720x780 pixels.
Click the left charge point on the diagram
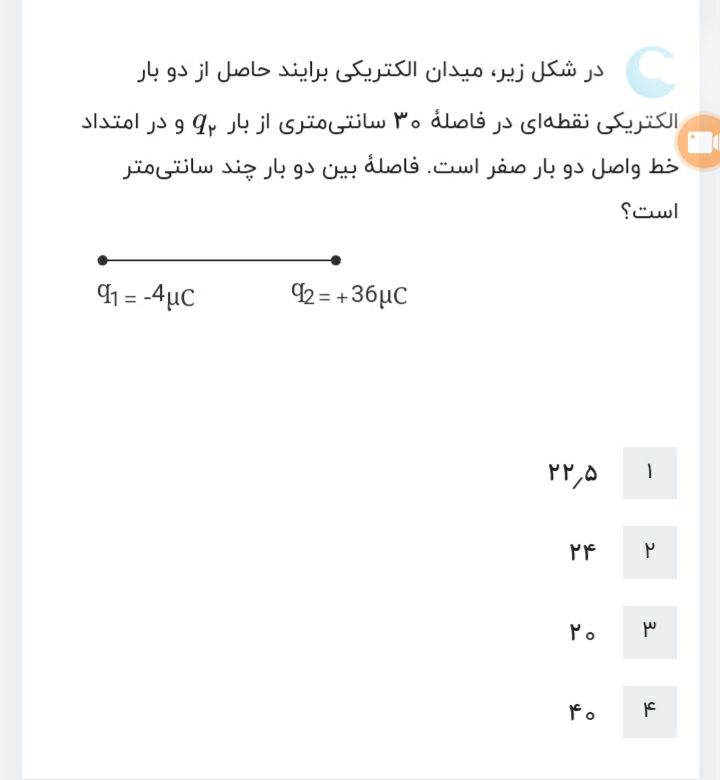click(102, 258)
